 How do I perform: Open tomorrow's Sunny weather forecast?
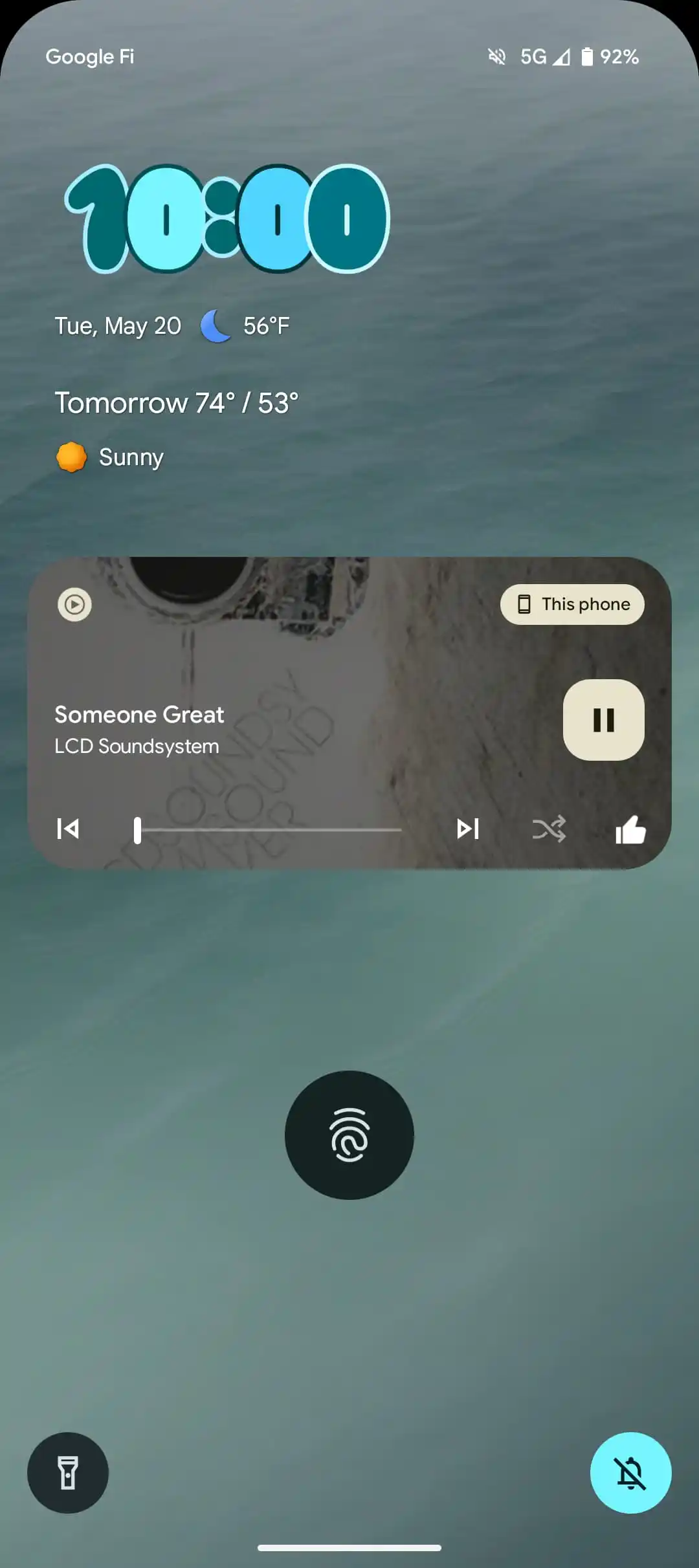[x=176, y=430]
